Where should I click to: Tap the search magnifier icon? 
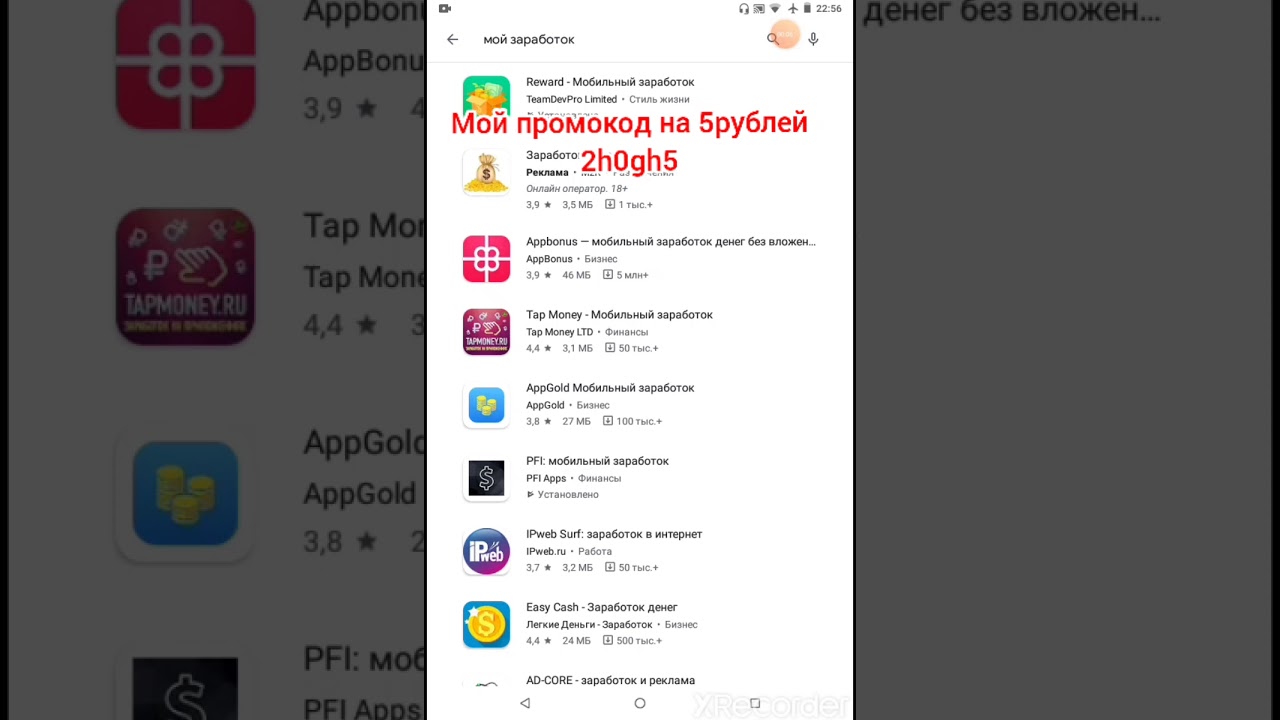pyautogui.click(x=772, y=39)
